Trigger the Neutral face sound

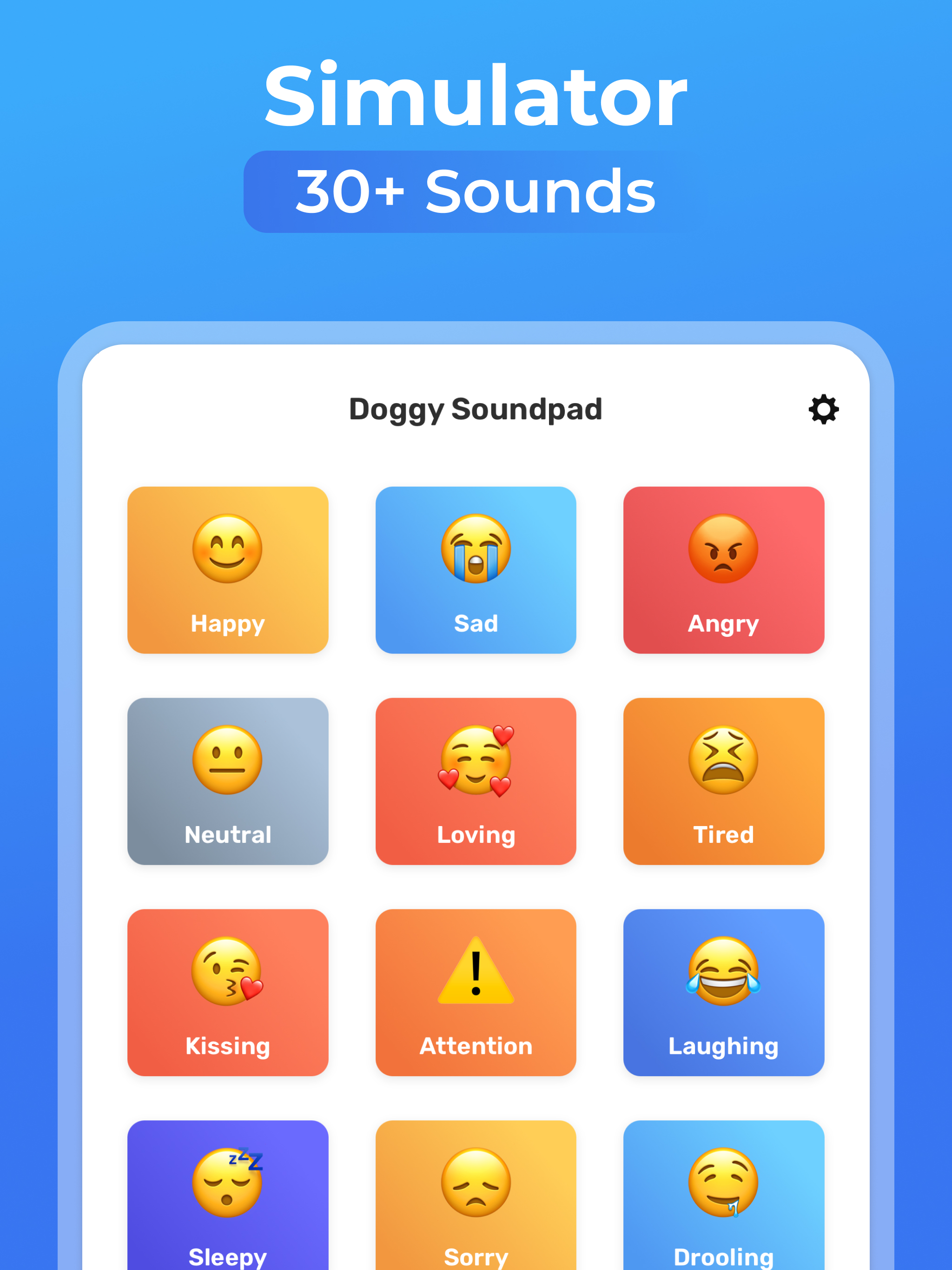[227, 781]
